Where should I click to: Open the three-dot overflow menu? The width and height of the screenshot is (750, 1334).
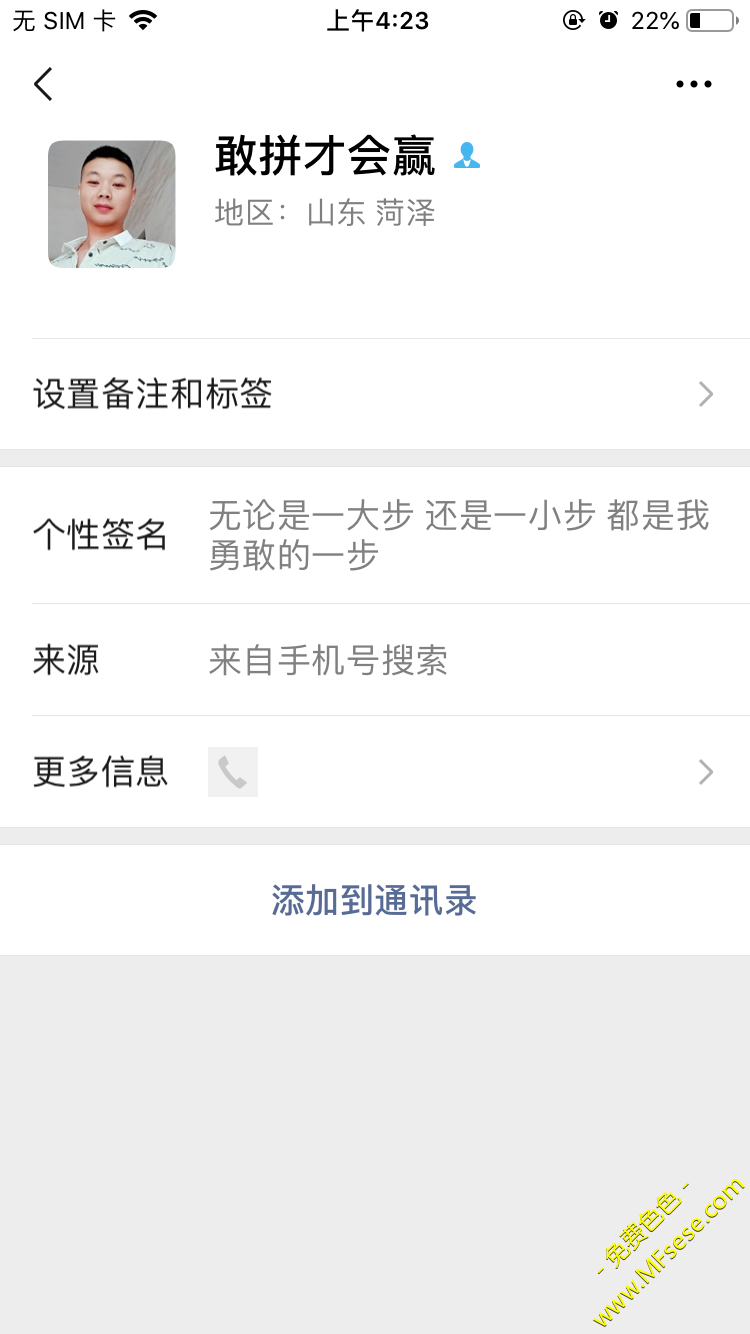(693, 85)
